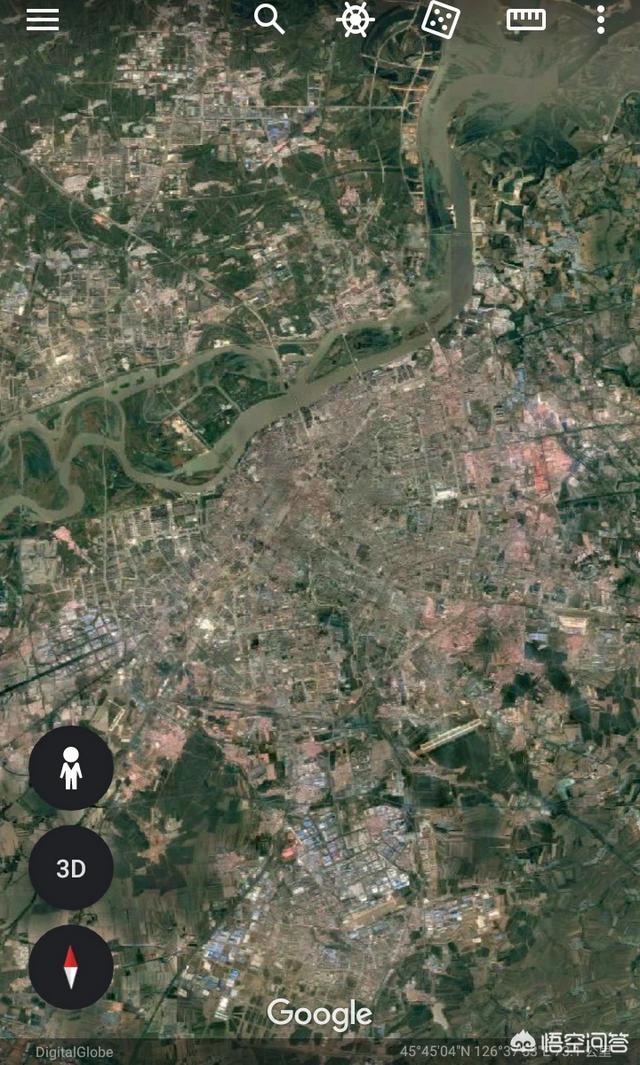Open the hamburger menu drawer
This screenshot has height=1065, width=640.
(x=42, y=20)
